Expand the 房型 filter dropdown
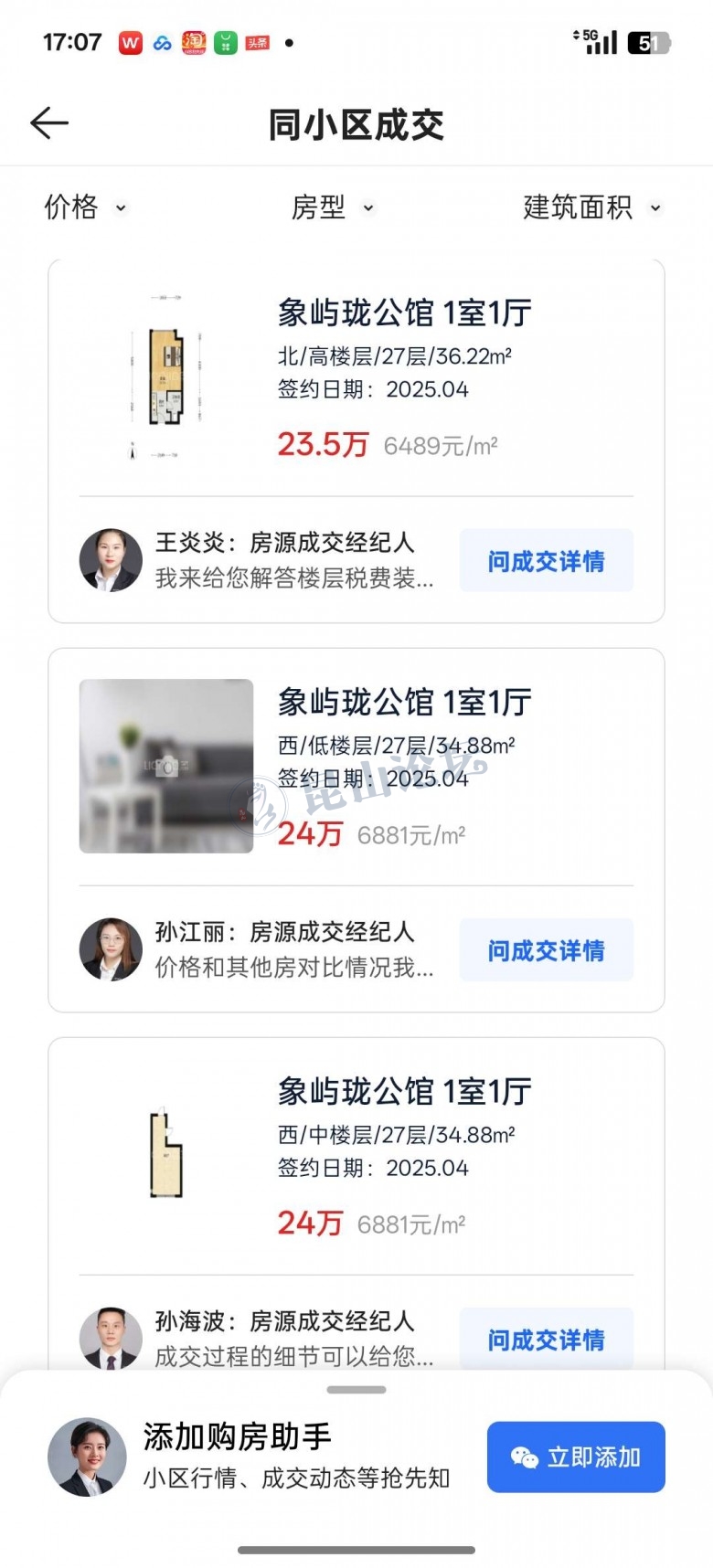This screenshot has height=1568, width=713. [x=332, y=207]
